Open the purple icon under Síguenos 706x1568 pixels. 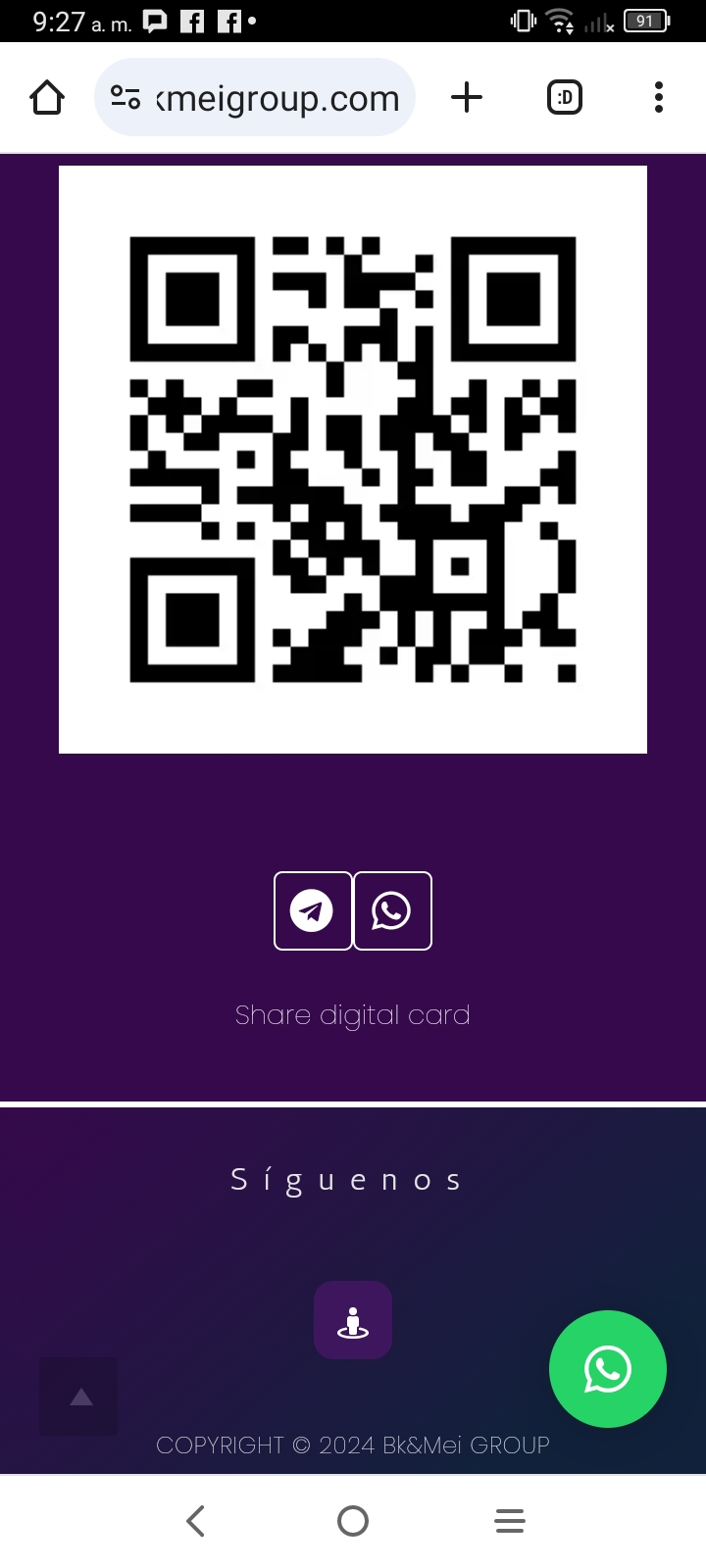tap(353, 1320)
